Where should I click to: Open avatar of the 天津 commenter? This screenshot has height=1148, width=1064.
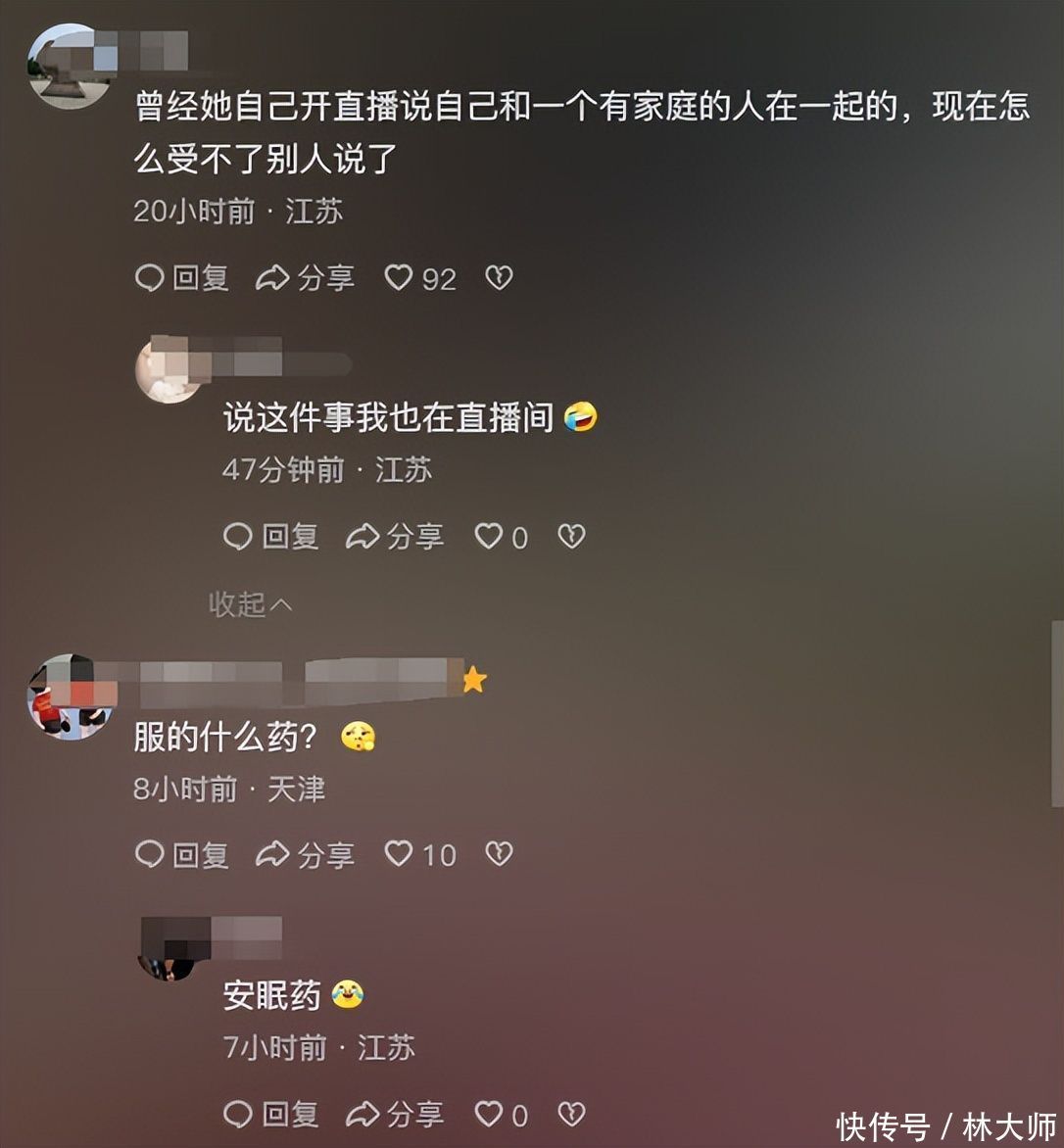(69, 695)
